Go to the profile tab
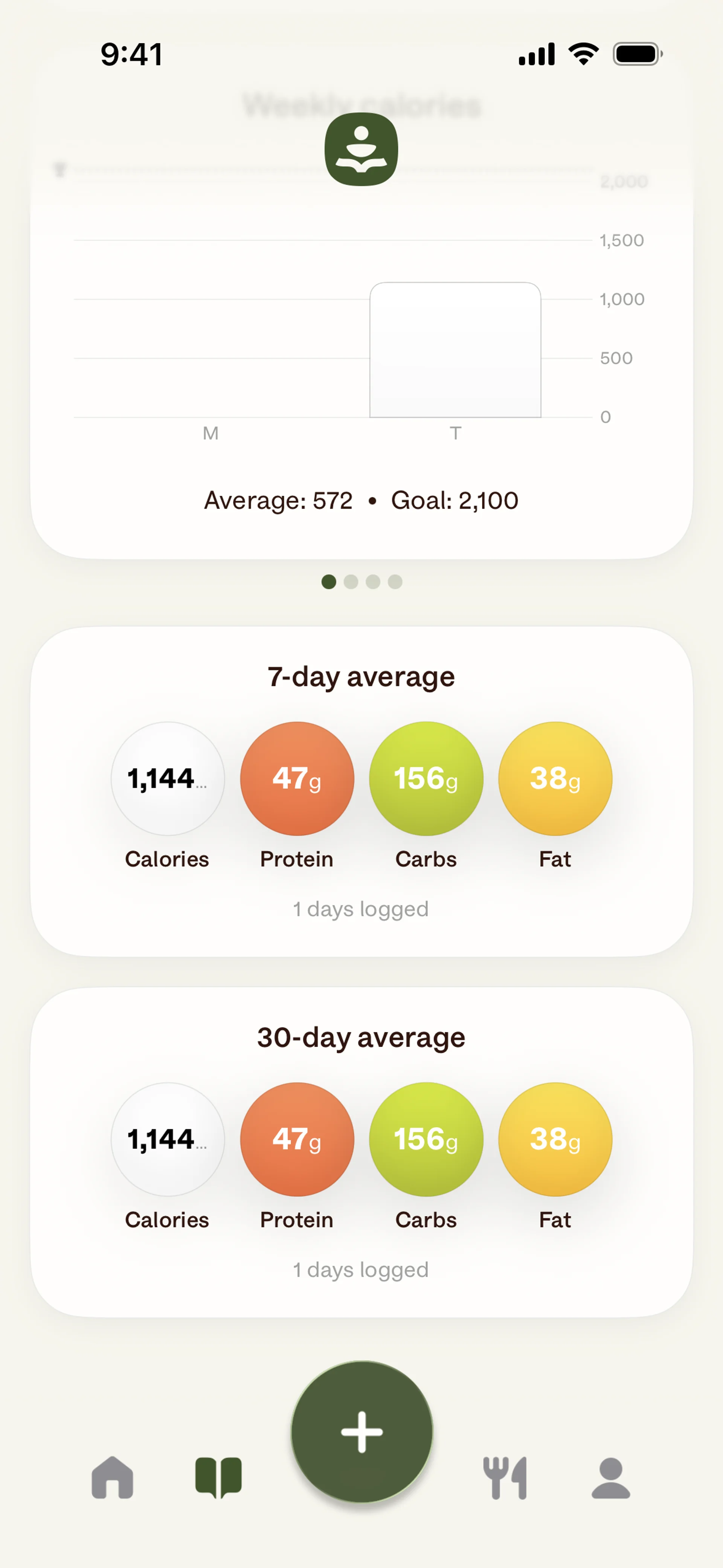Image resolution: width=723 pixels, height=1568 pixels. pyautogui.click(x=610, y=1477)
